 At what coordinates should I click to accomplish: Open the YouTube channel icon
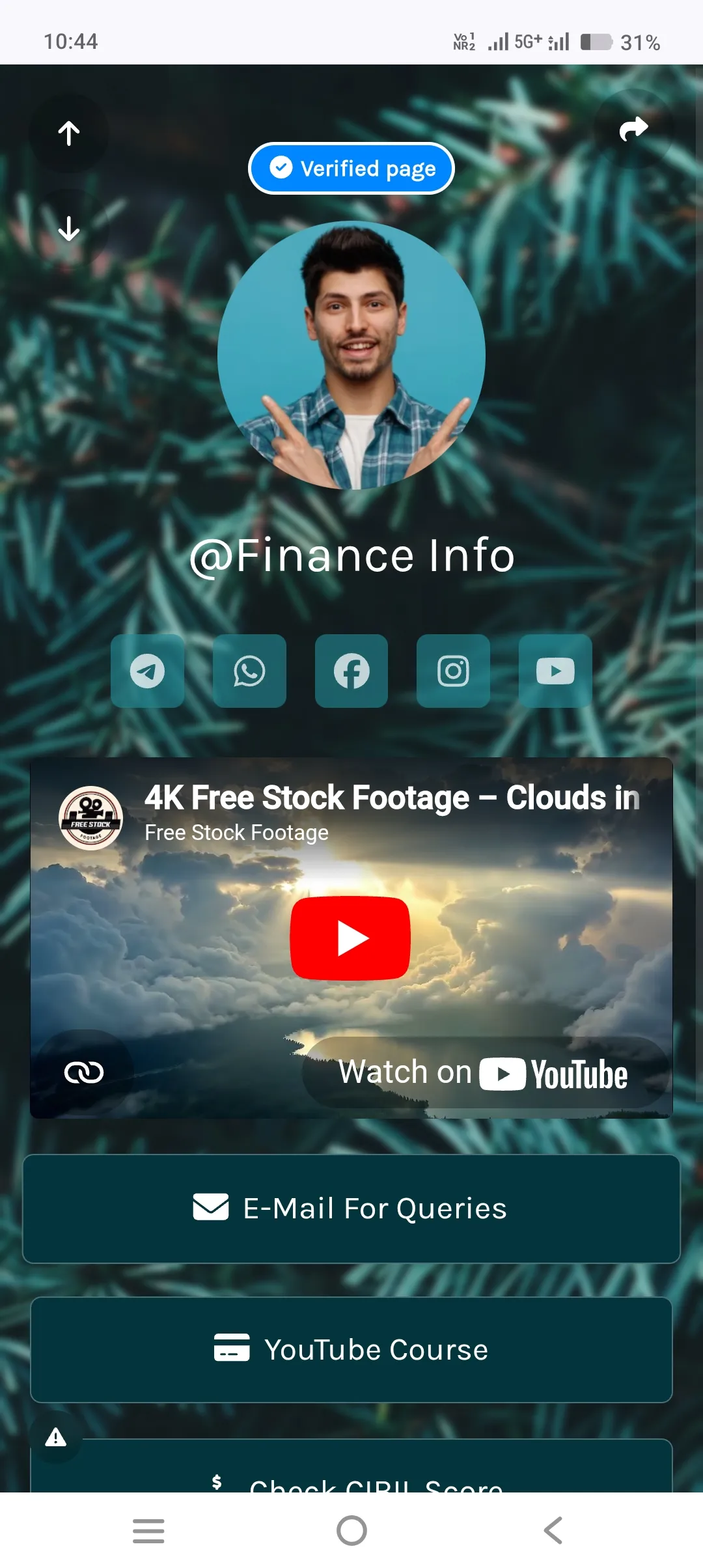[x=555, y=671]
